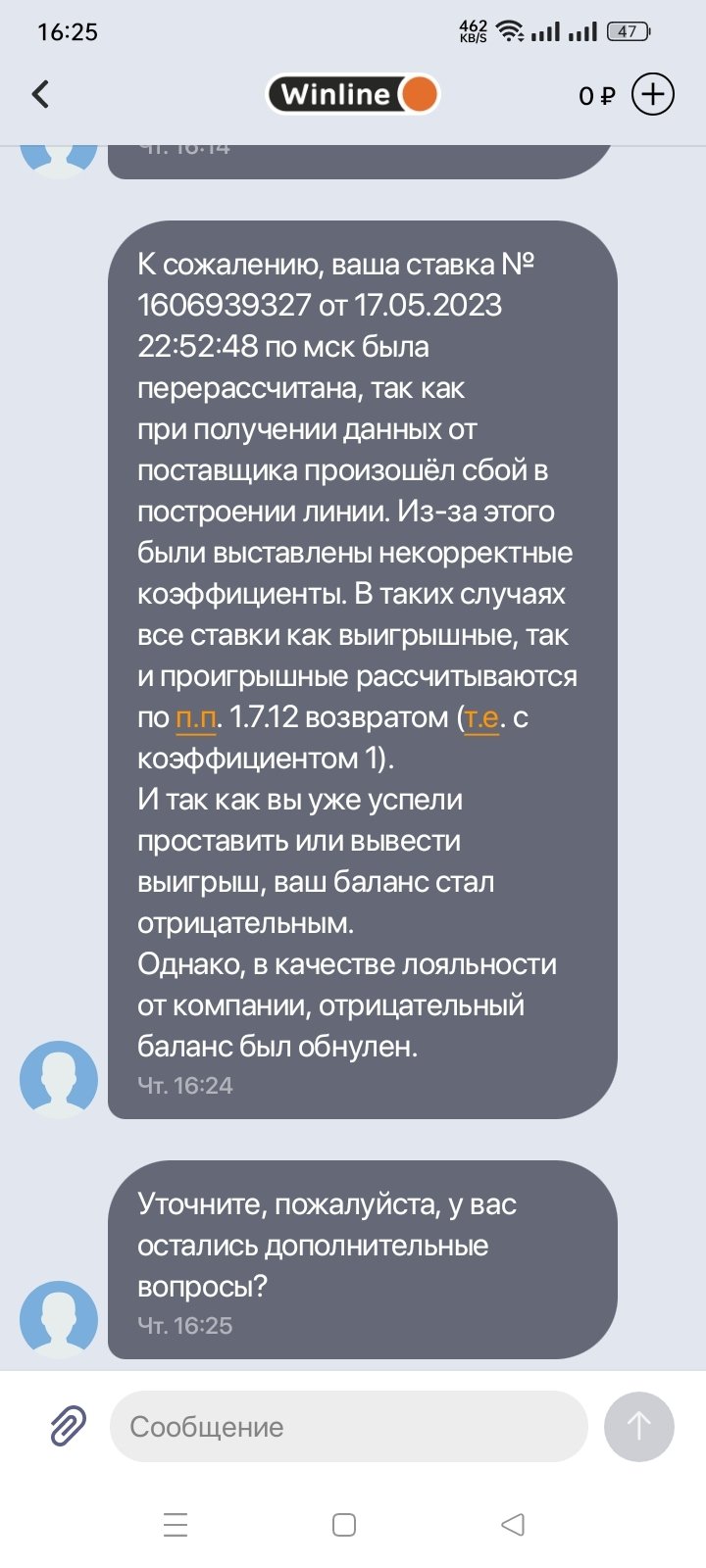Go back using the top-left arrow
706x1568 pixels.
click(40, 94)
